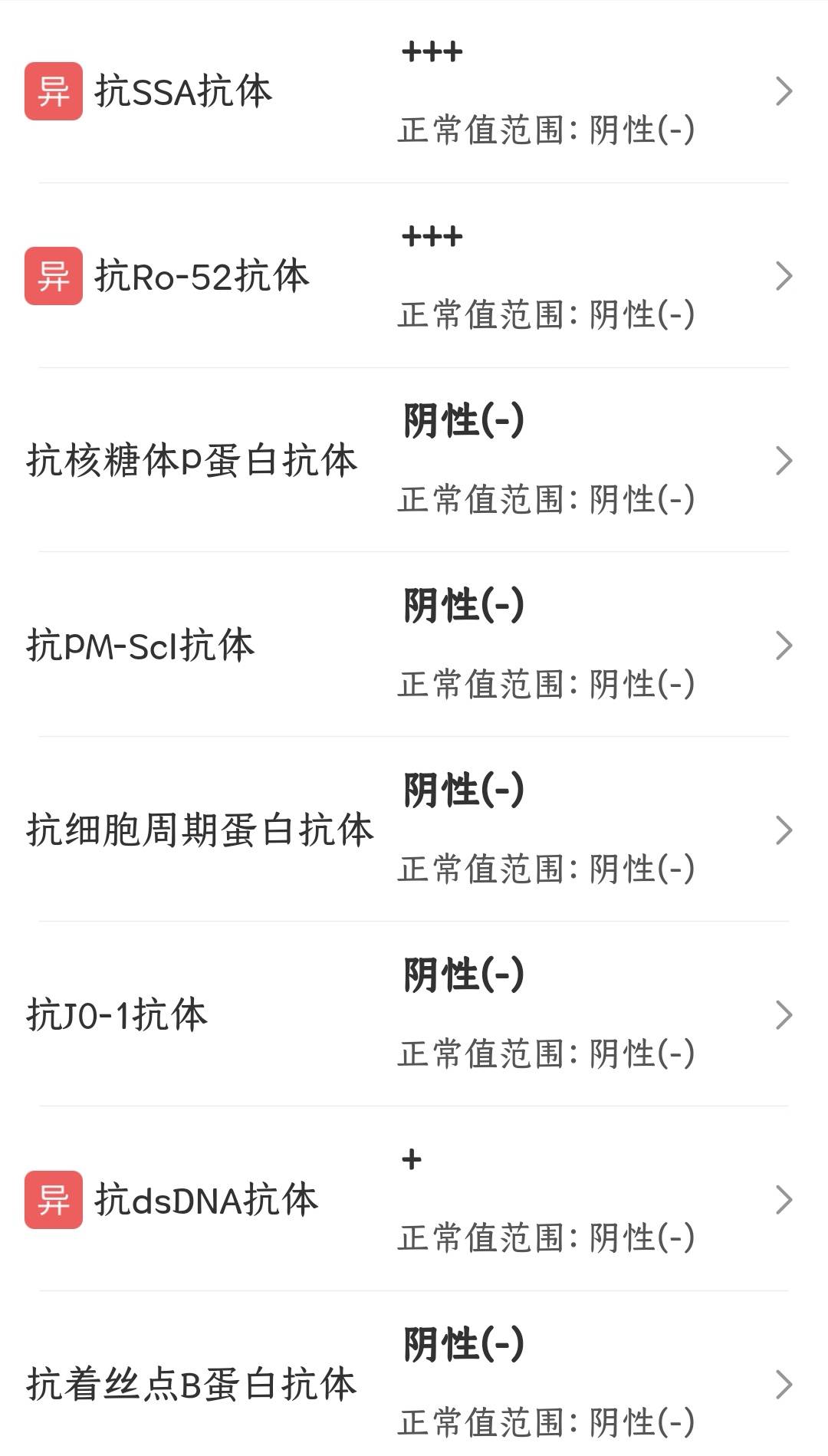Select the 抗Ro-52抗体 test name
This screenshot has height=1456, width=828.
click(x=203, y=278)
